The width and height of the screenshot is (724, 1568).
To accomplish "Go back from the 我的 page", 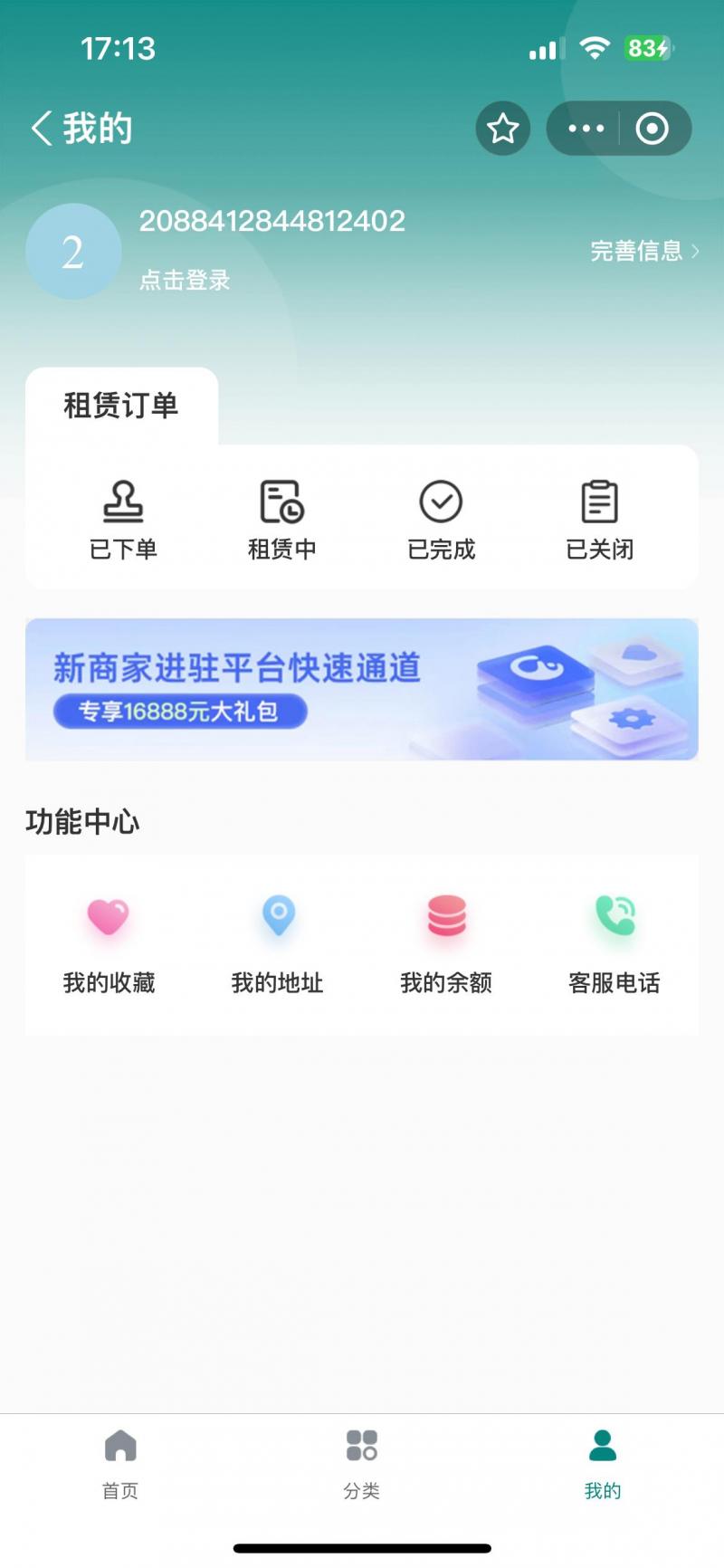I will pyautogui.click(x=42, y=129).
